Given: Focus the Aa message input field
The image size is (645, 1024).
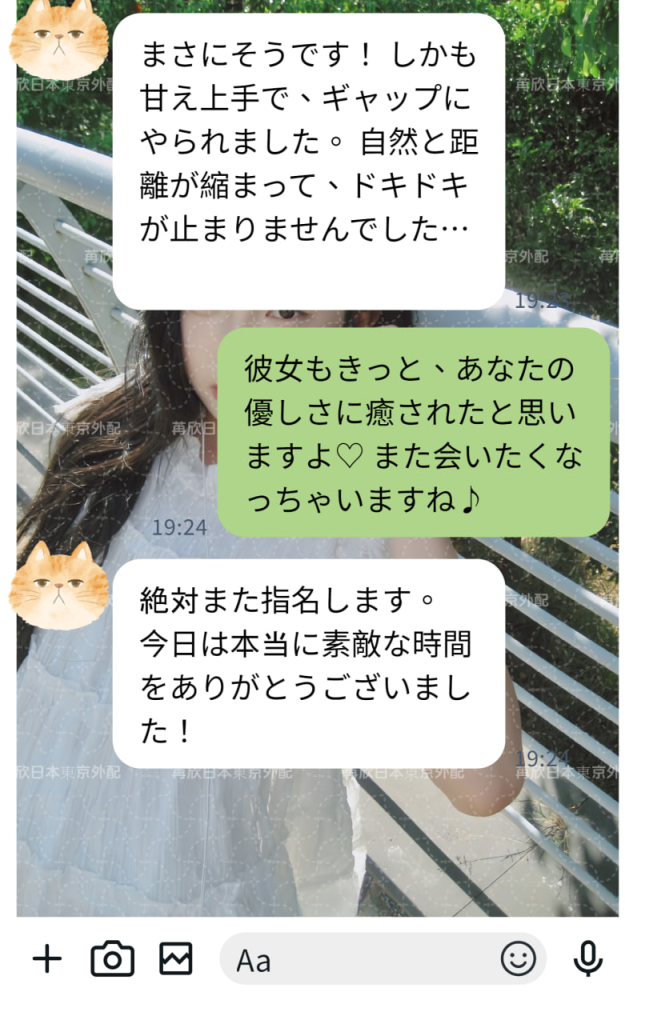Looking at the screenshot, I should tap(360, 960).
